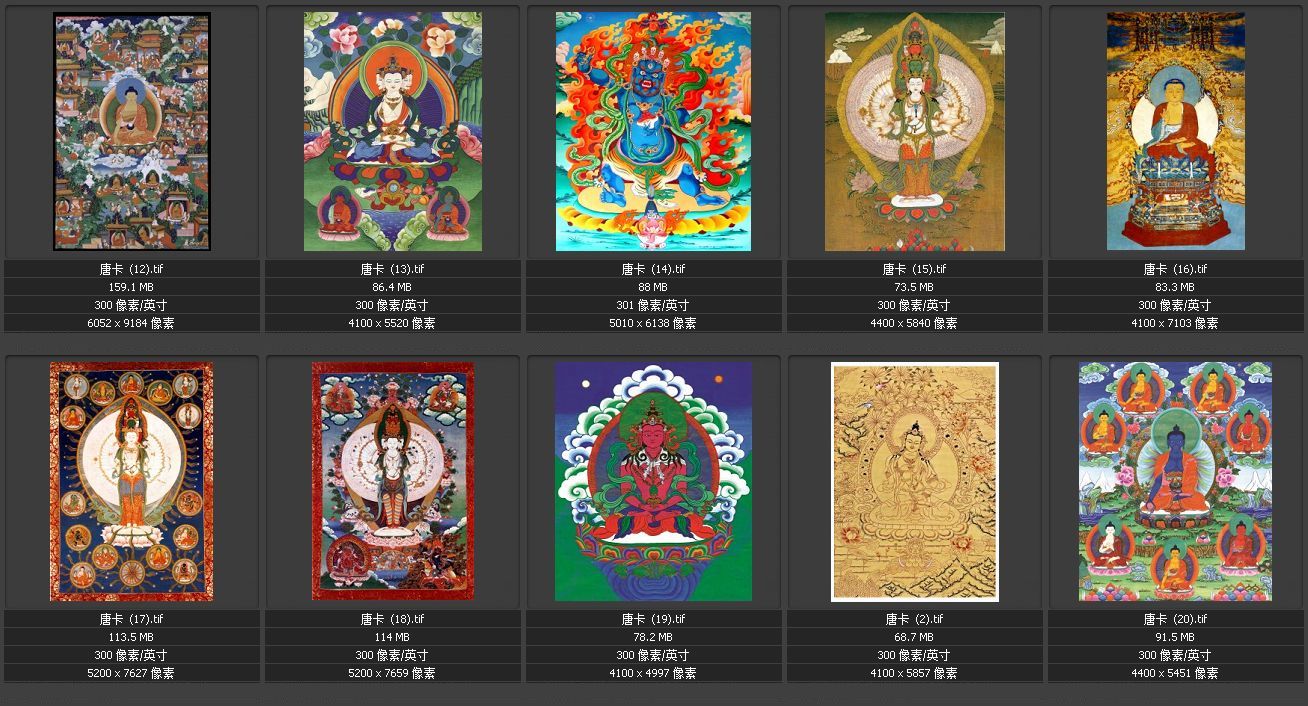Select the red Buddha image 唐卡 (19).tif

tap(653, 481)
